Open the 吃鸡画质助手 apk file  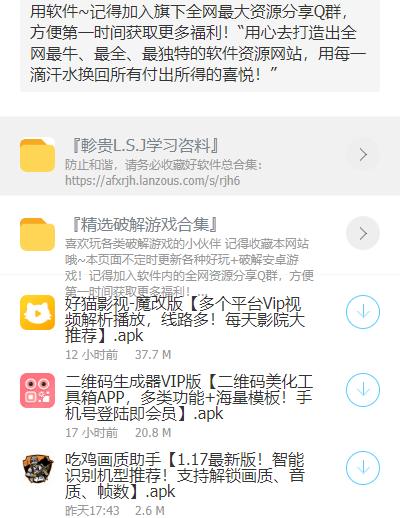[x=185, y=475]
